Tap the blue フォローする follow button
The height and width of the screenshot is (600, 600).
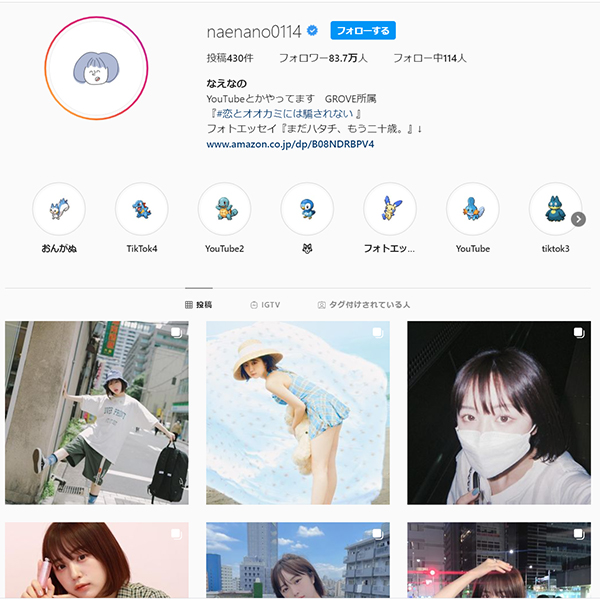point(363,31)
